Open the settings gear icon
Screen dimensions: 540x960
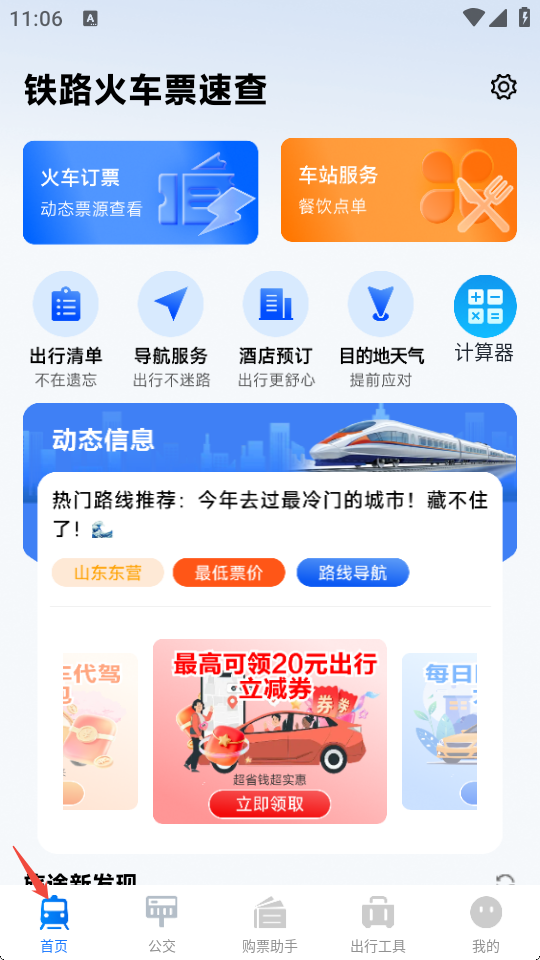pyautogui.click(x=503, y=88)
